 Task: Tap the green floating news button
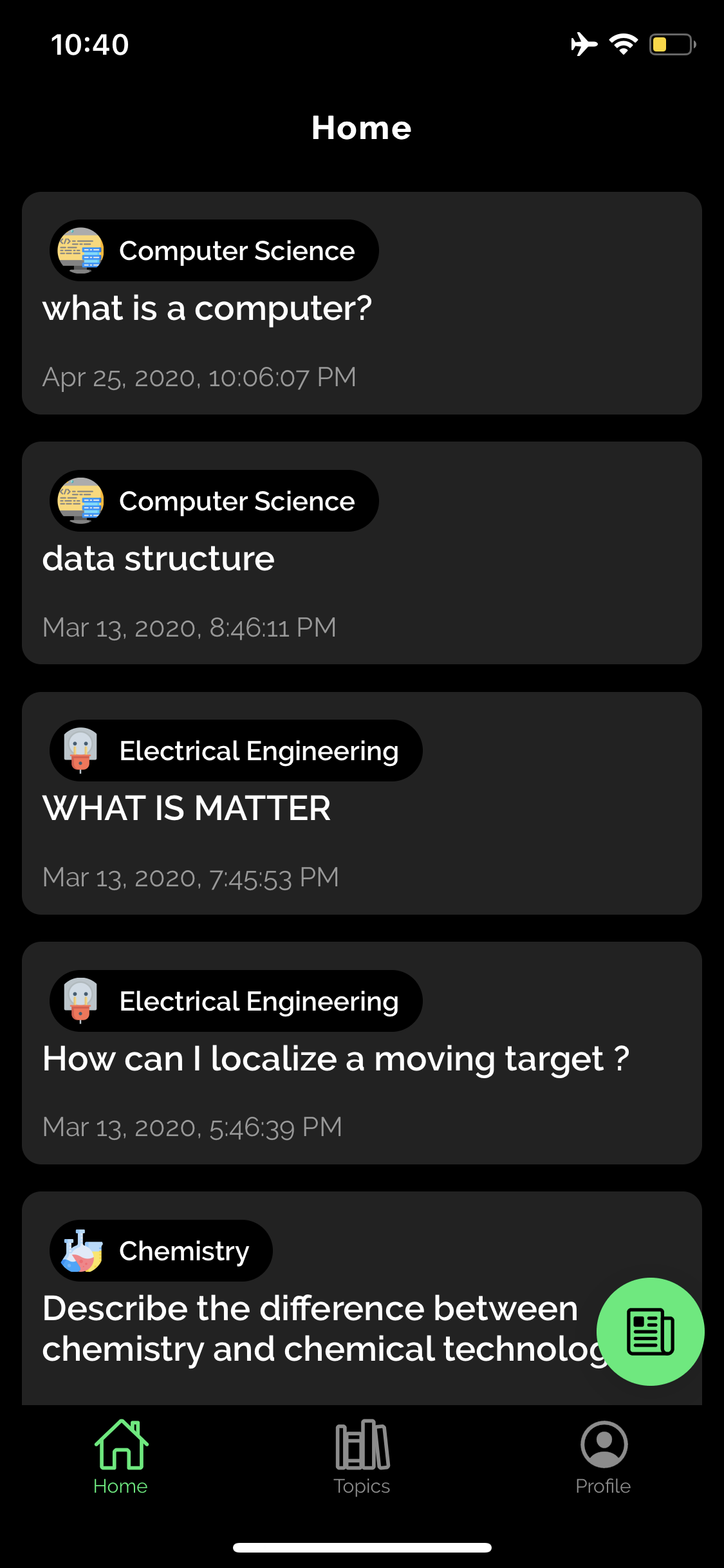point(650,1331)
